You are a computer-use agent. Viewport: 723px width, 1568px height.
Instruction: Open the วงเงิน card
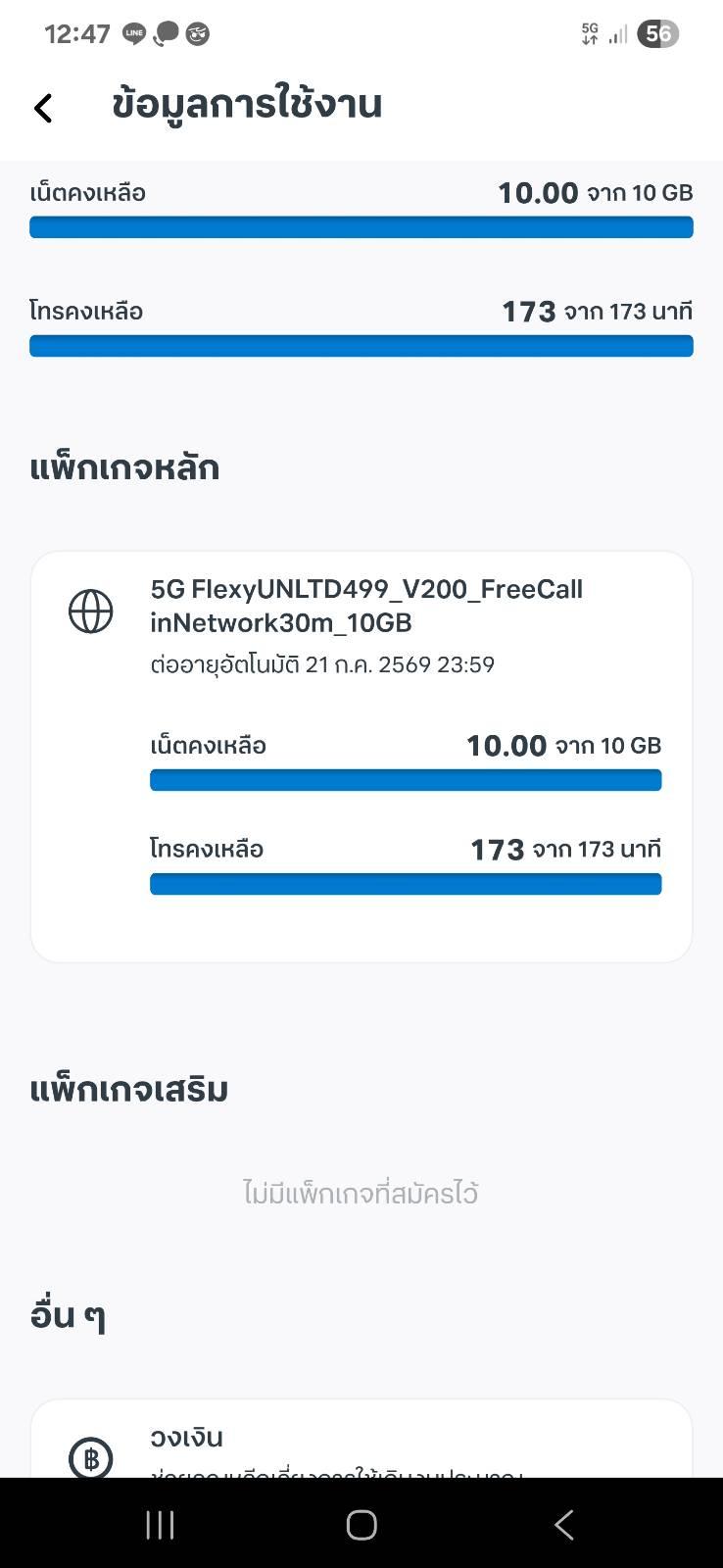(361, 1439)
